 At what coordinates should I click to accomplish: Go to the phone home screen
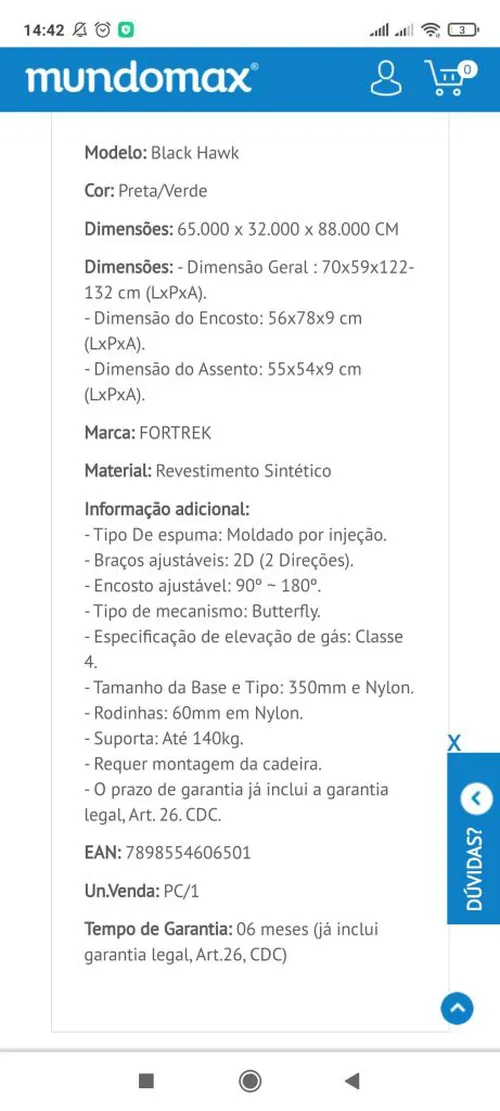click(x=250, y=1081)
